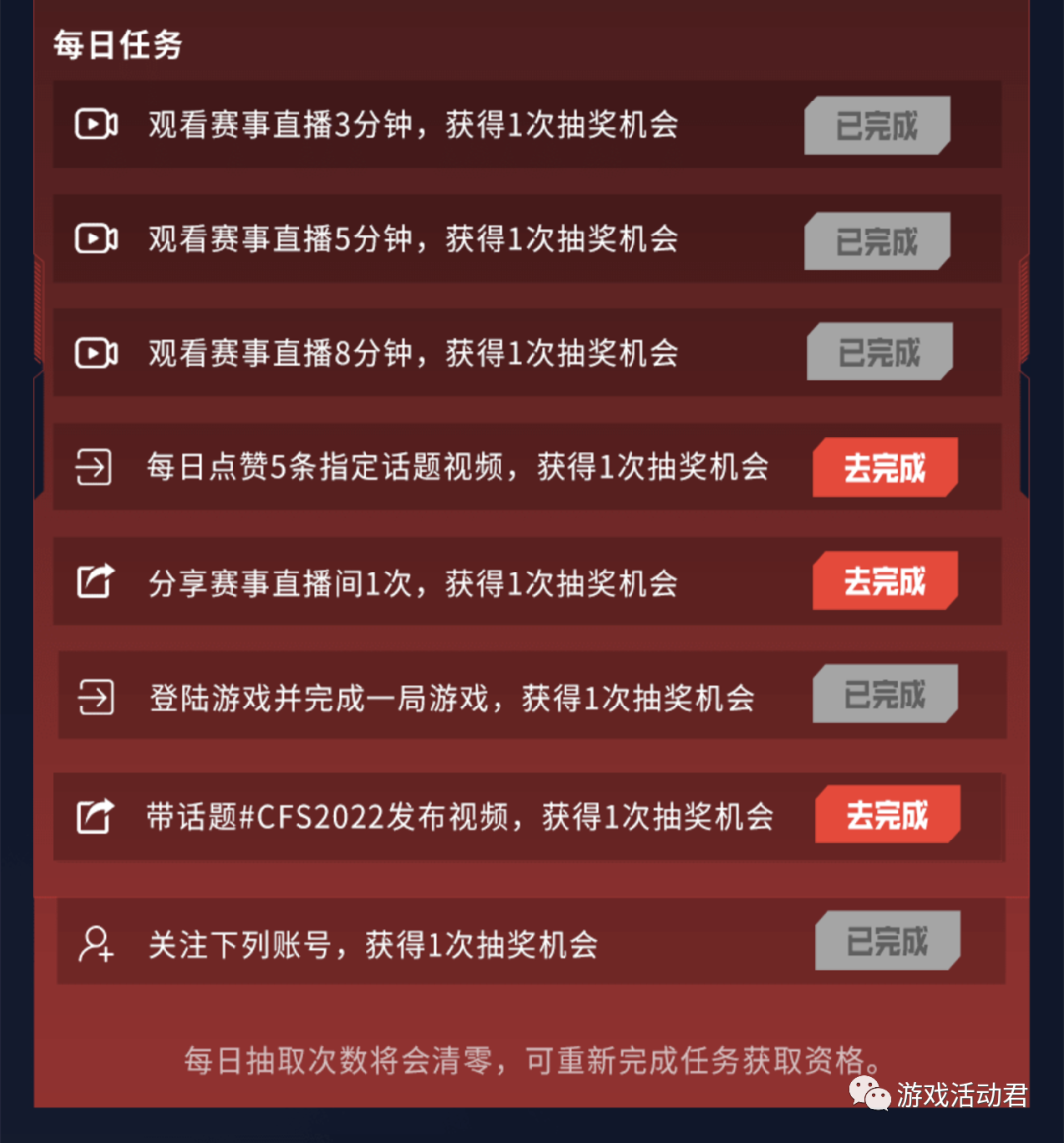Click 去完成 for liking 5 topic videos

point(884,468)
